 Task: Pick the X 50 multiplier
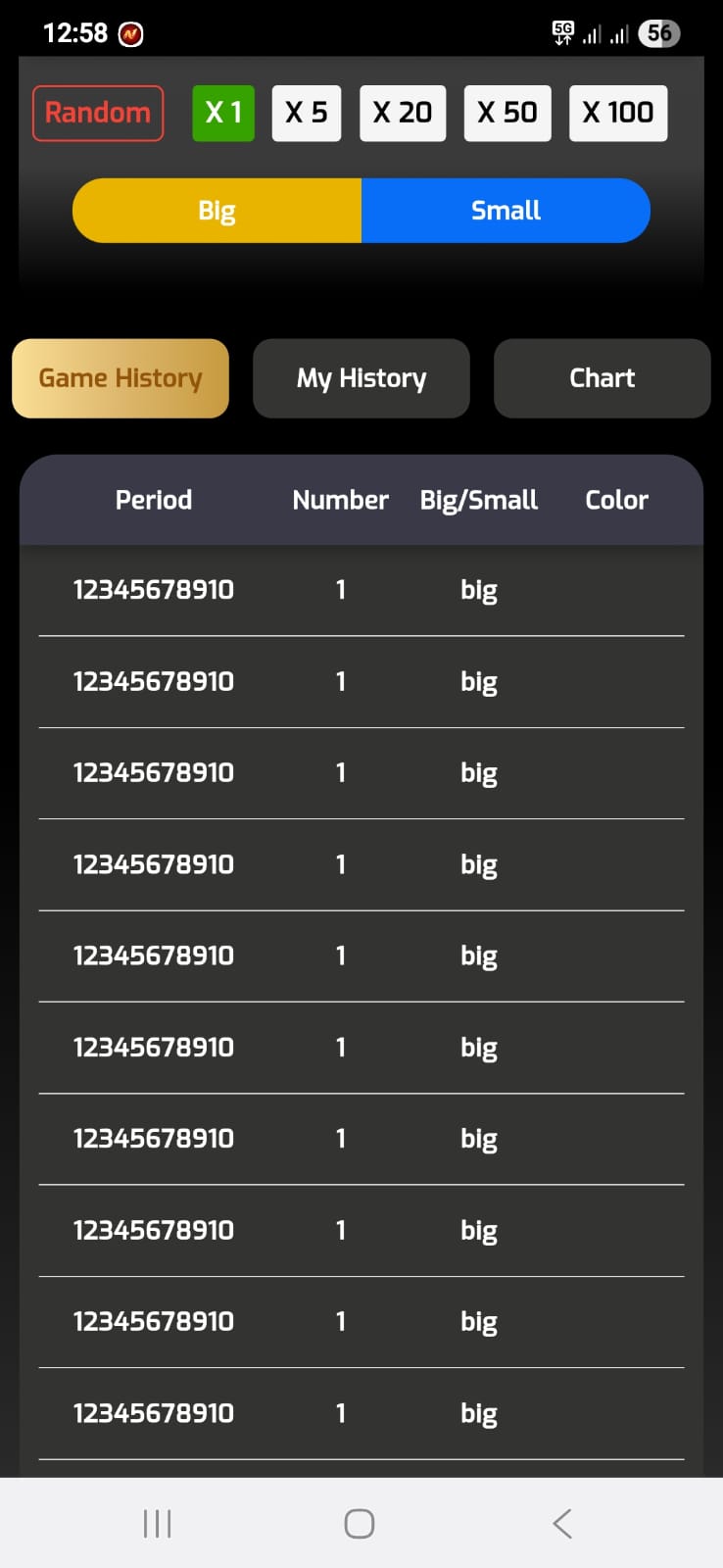507,114
